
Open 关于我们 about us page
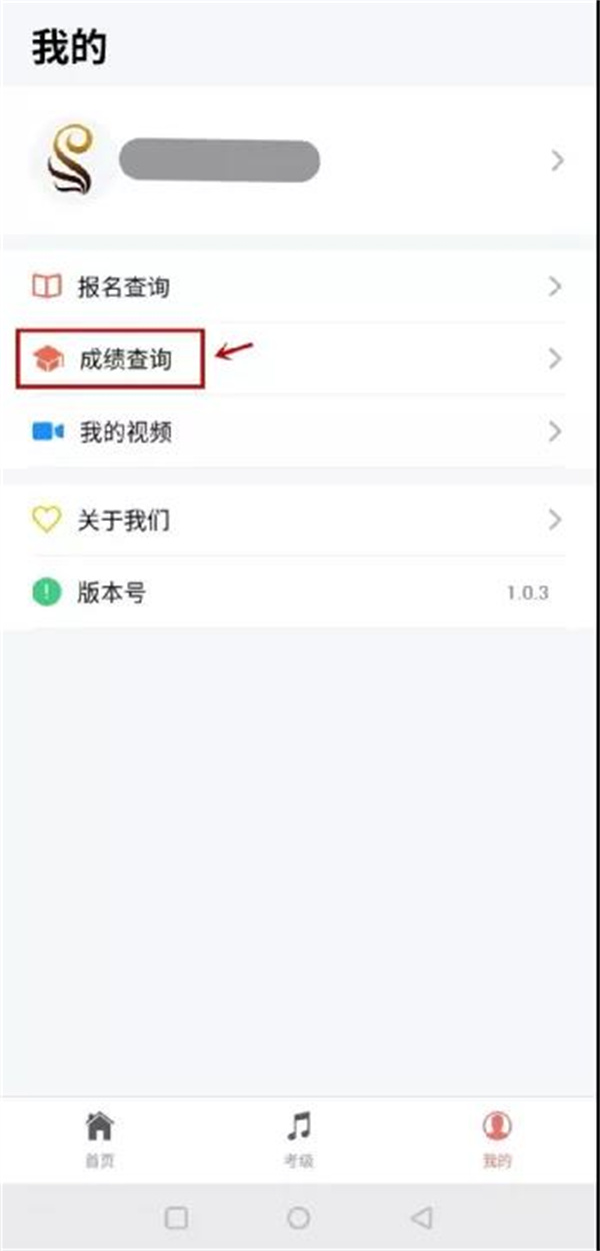(x=124, y=520)
